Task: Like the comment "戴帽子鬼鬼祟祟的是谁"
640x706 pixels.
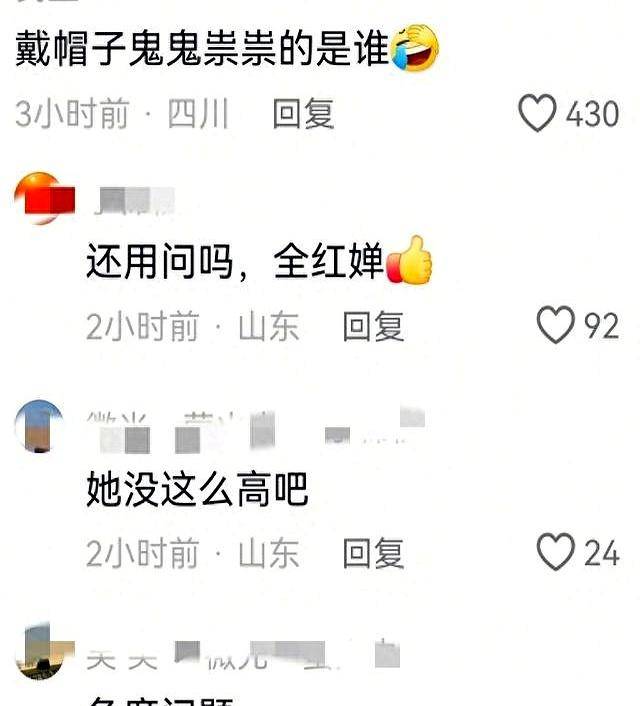Action: [x=538, y=114]
